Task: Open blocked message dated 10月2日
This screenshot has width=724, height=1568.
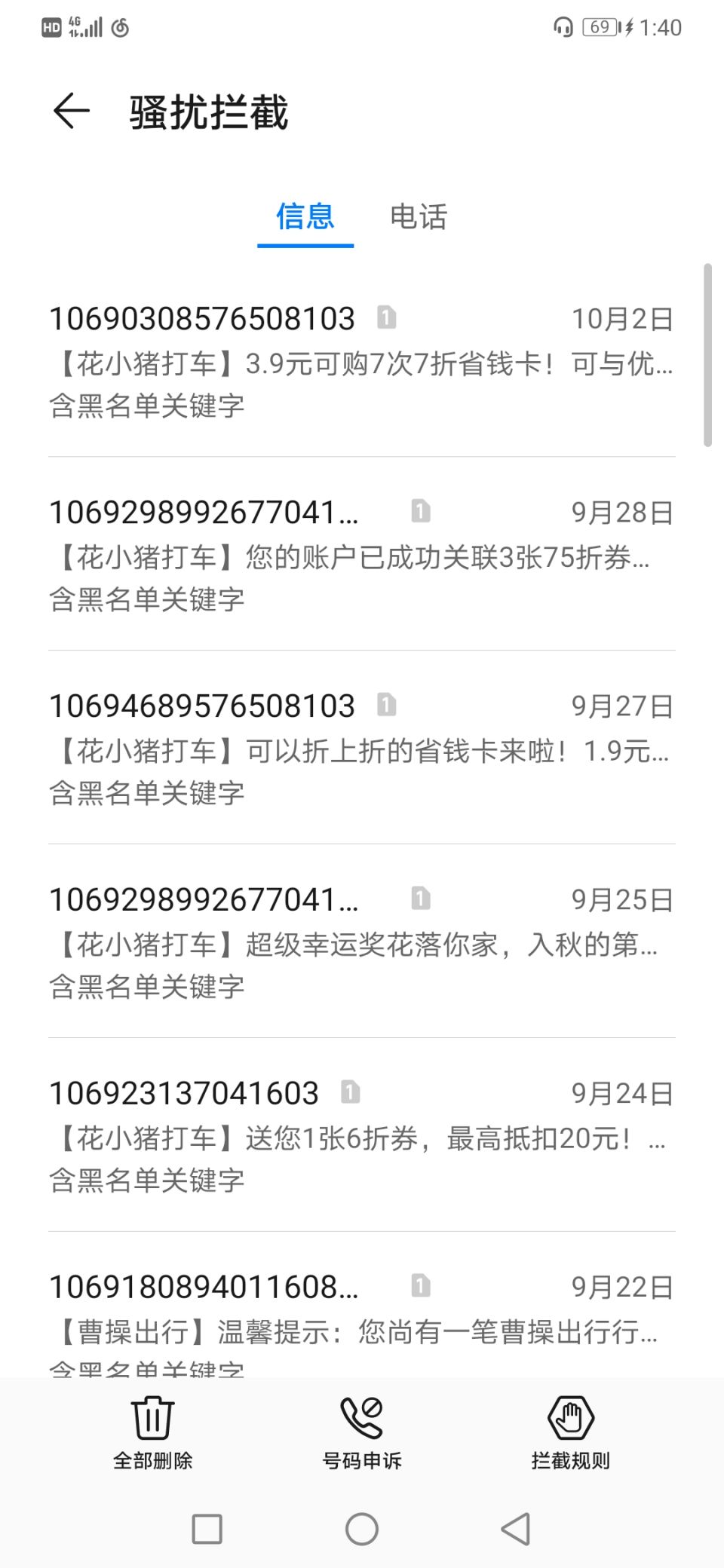Action: (362, 362)
